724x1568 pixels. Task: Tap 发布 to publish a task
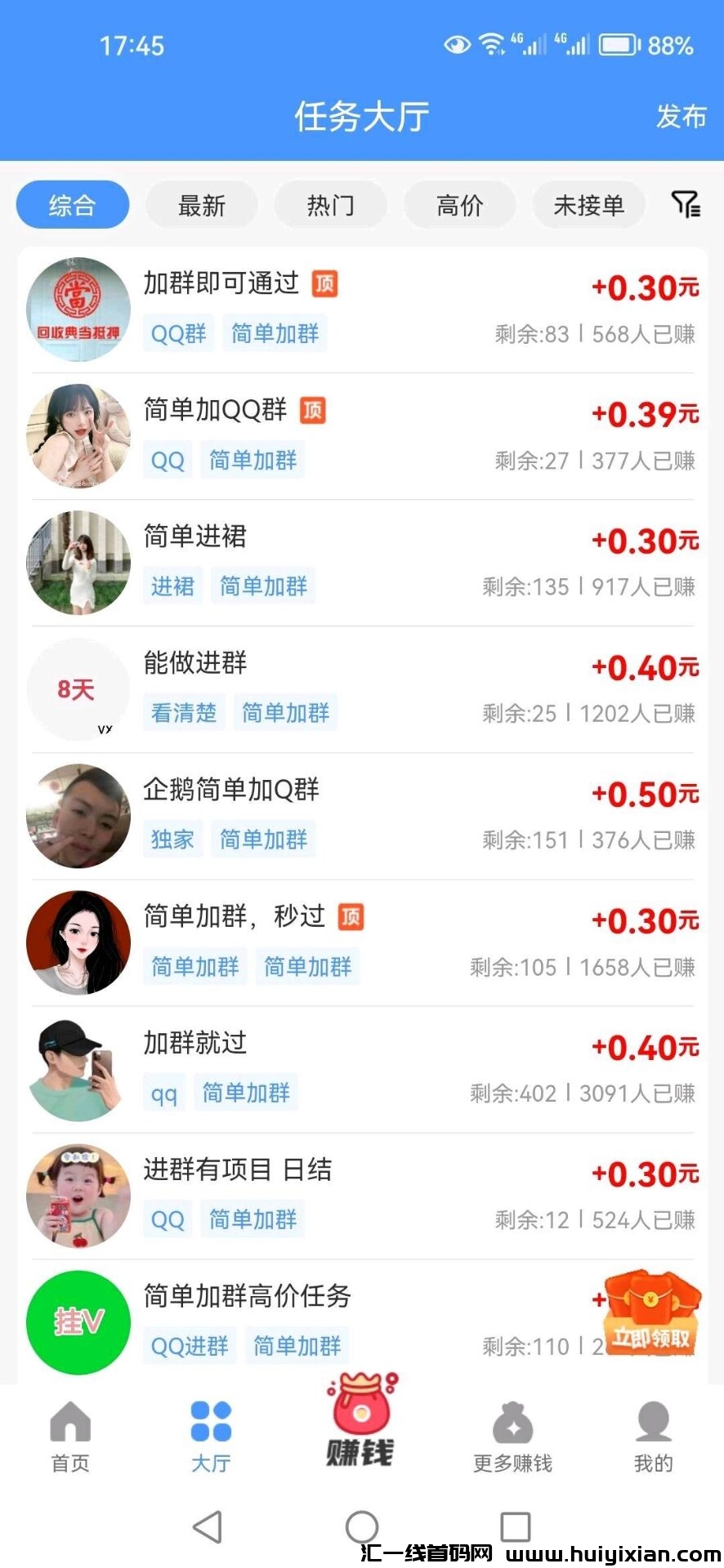pyautogui.click(x=681, y=116)
